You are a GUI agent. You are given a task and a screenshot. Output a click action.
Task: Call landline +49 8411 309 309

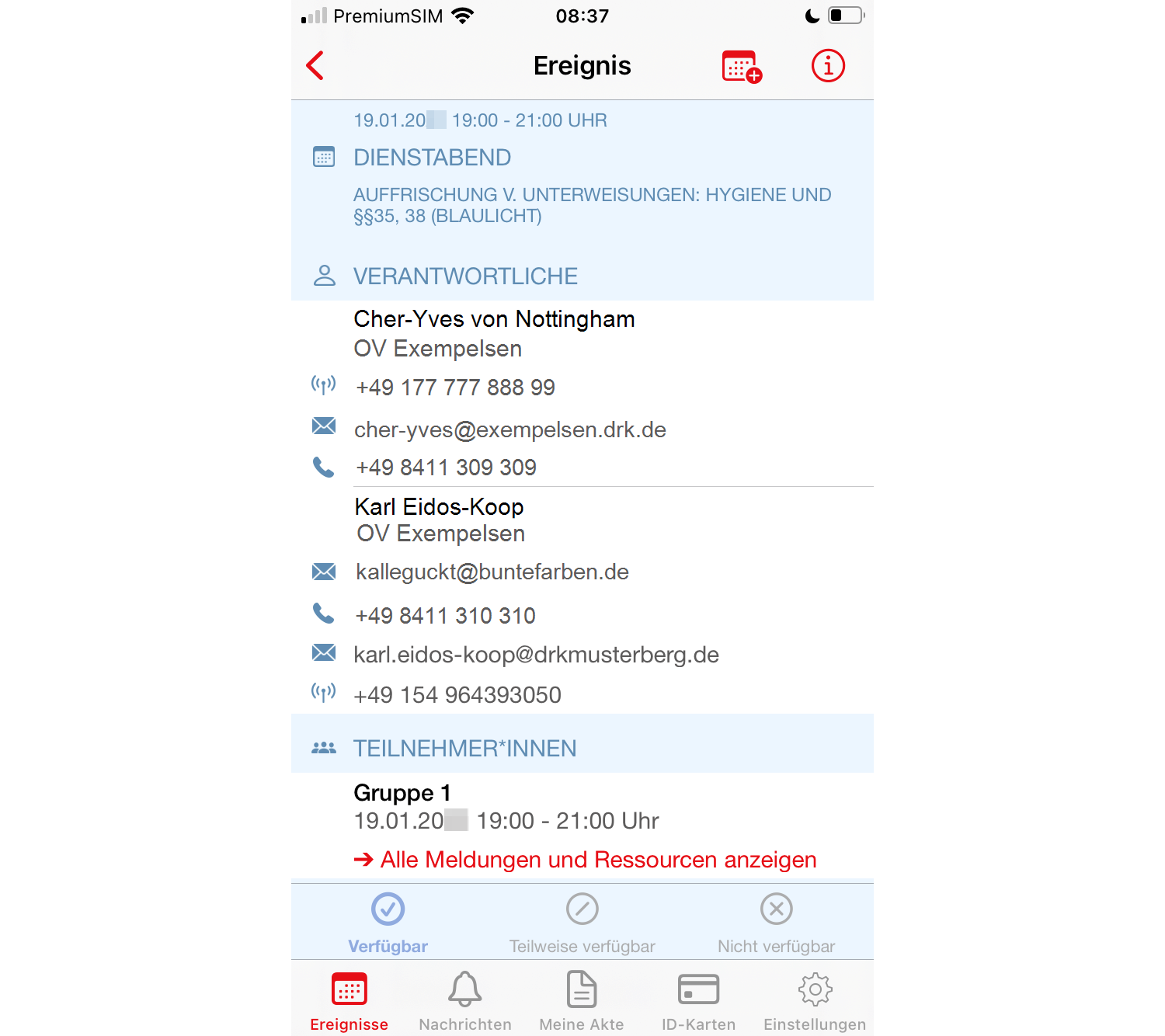[446, 468]
